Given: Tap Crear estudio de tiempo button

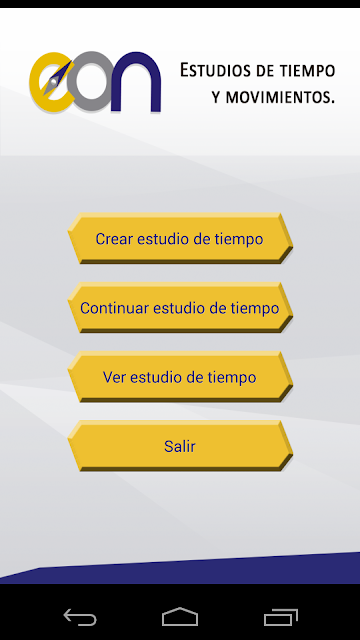Looking at the screenshot, I should pos(180,238).
